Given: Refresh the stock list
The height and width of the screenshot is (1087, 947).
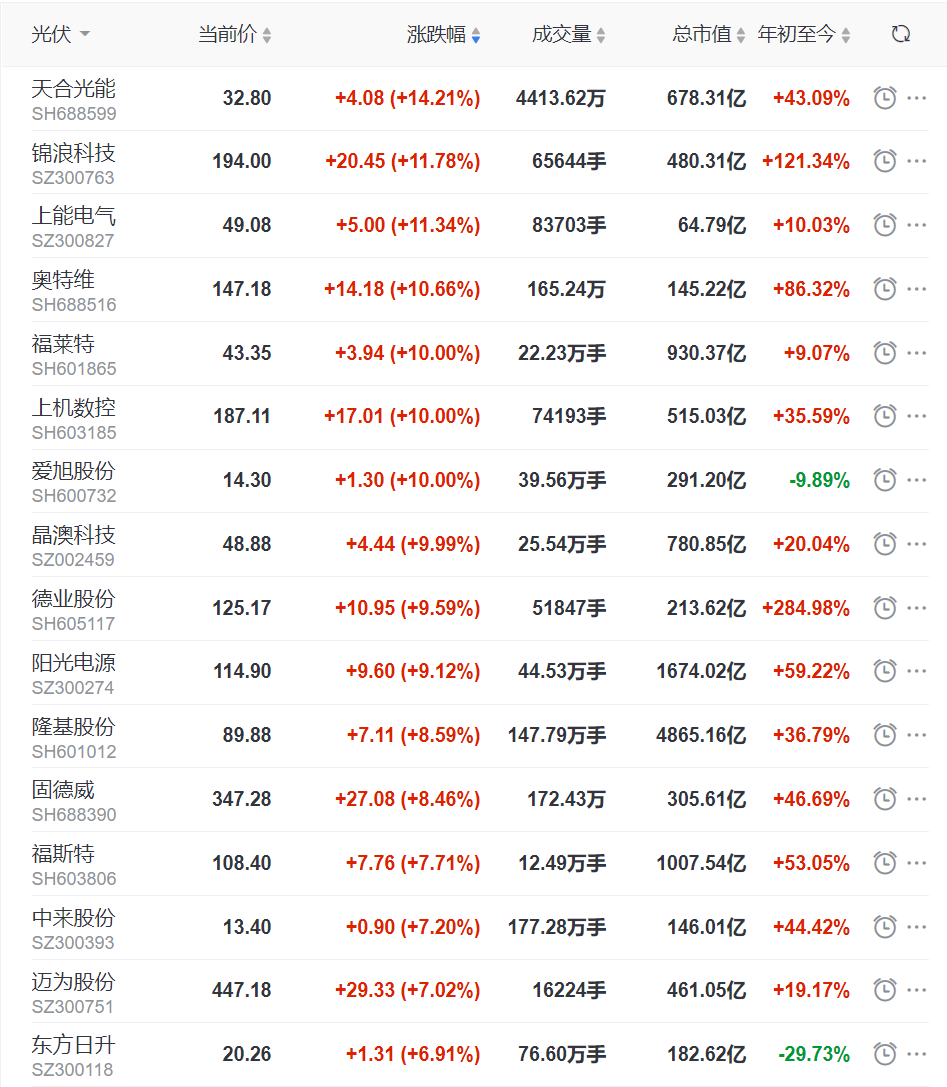Looking at the screenshot, I should (x=901, y=34).
